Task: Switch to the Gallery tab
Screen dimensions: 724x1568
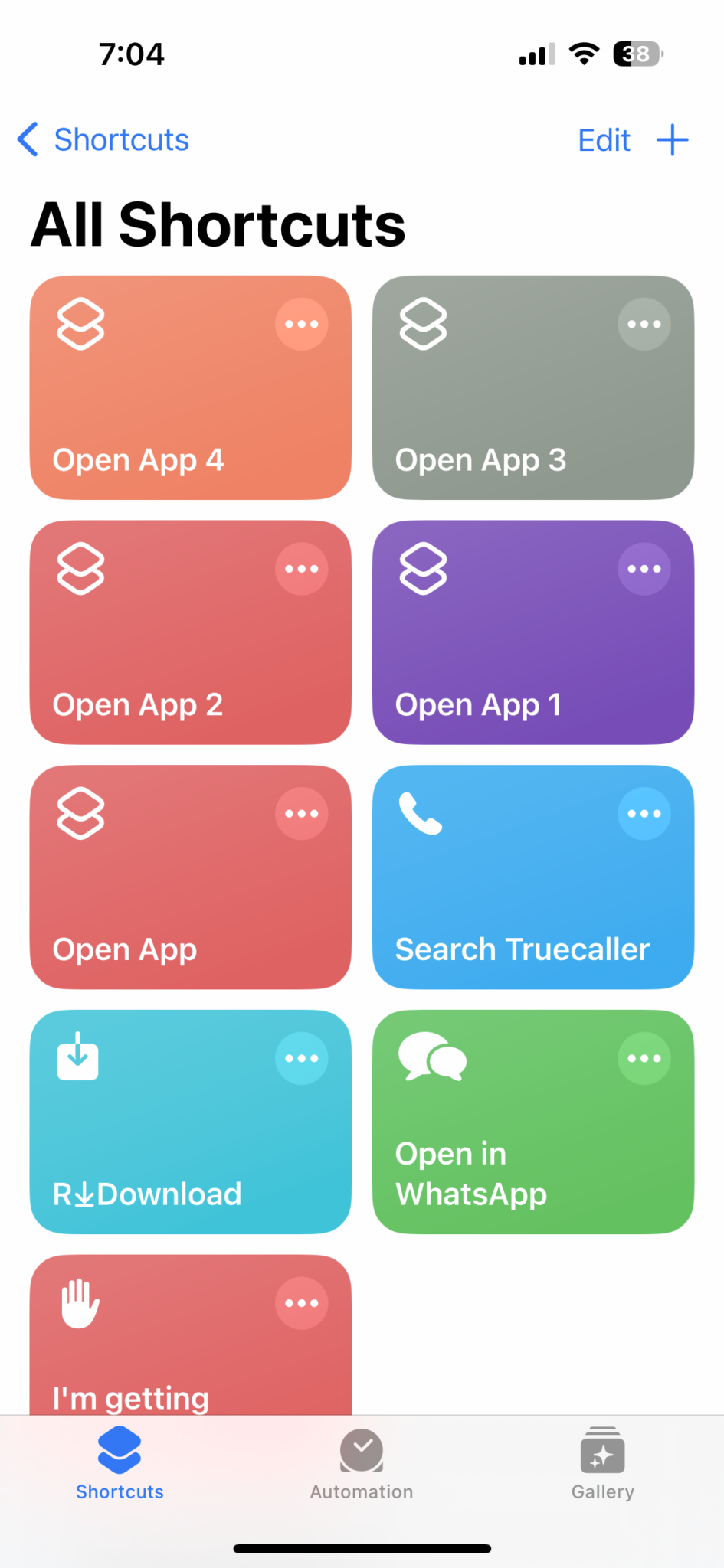Action: pos(603,1464)
